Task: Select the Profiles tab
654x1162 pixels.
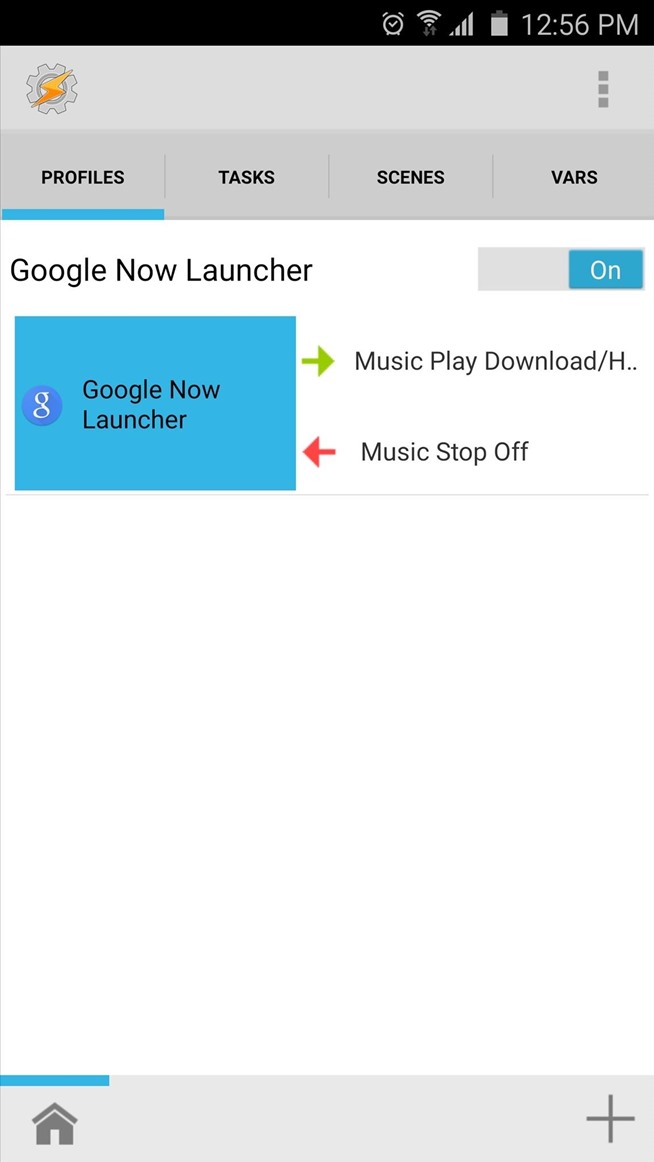Action: (x=83, y=178)
